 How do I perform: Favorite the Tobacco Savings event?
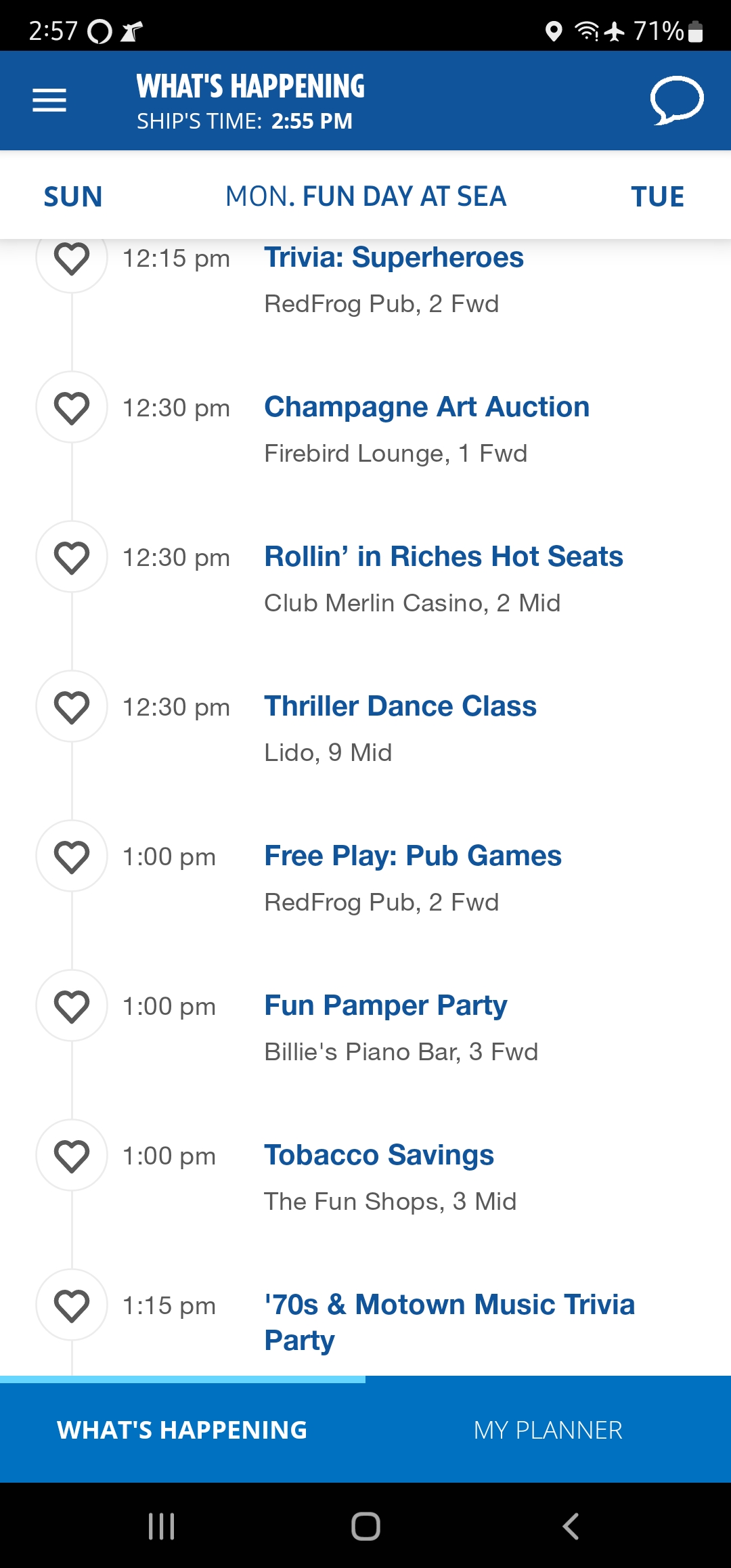(72, 1156)
